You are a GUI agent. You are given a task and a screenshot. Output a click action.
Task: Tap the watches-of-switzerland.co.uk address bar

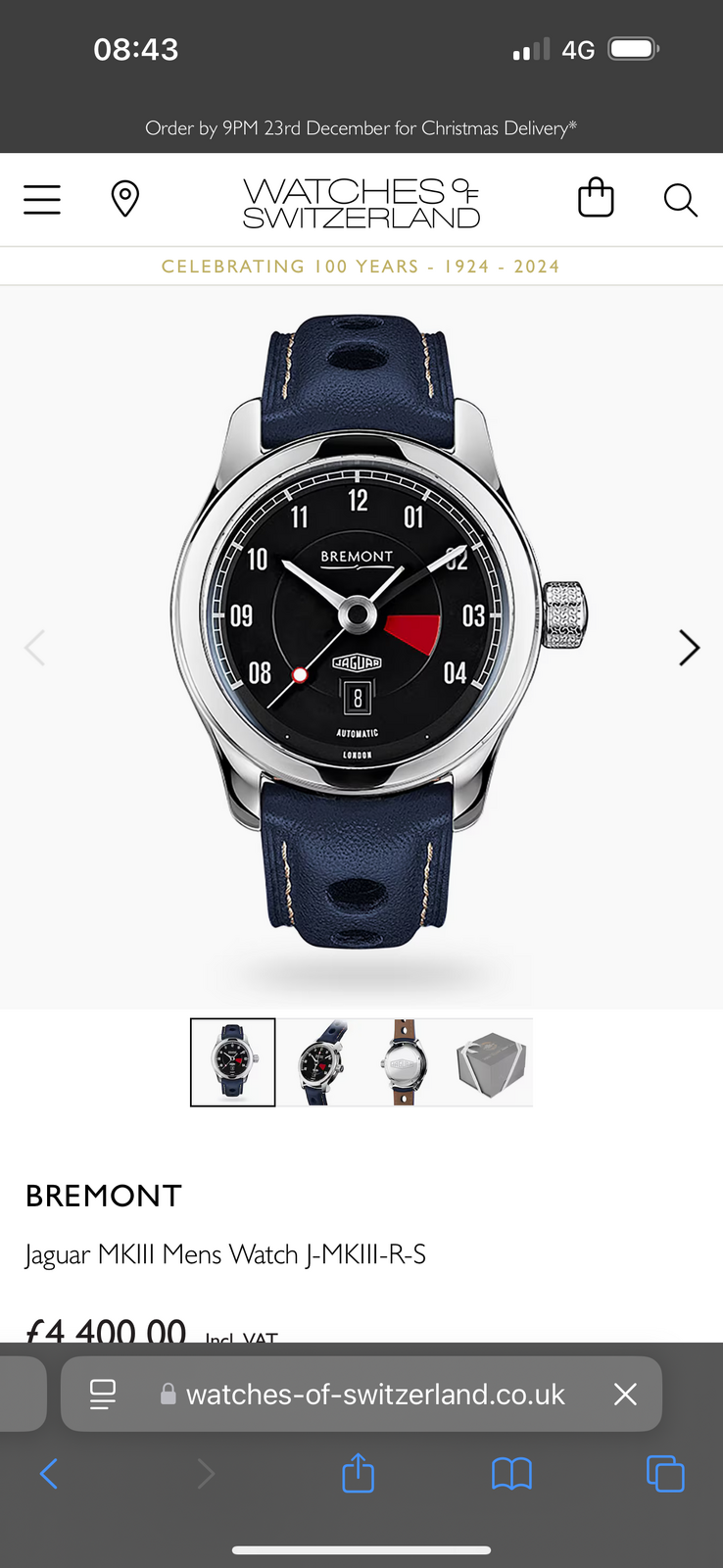pos(375,1394)
